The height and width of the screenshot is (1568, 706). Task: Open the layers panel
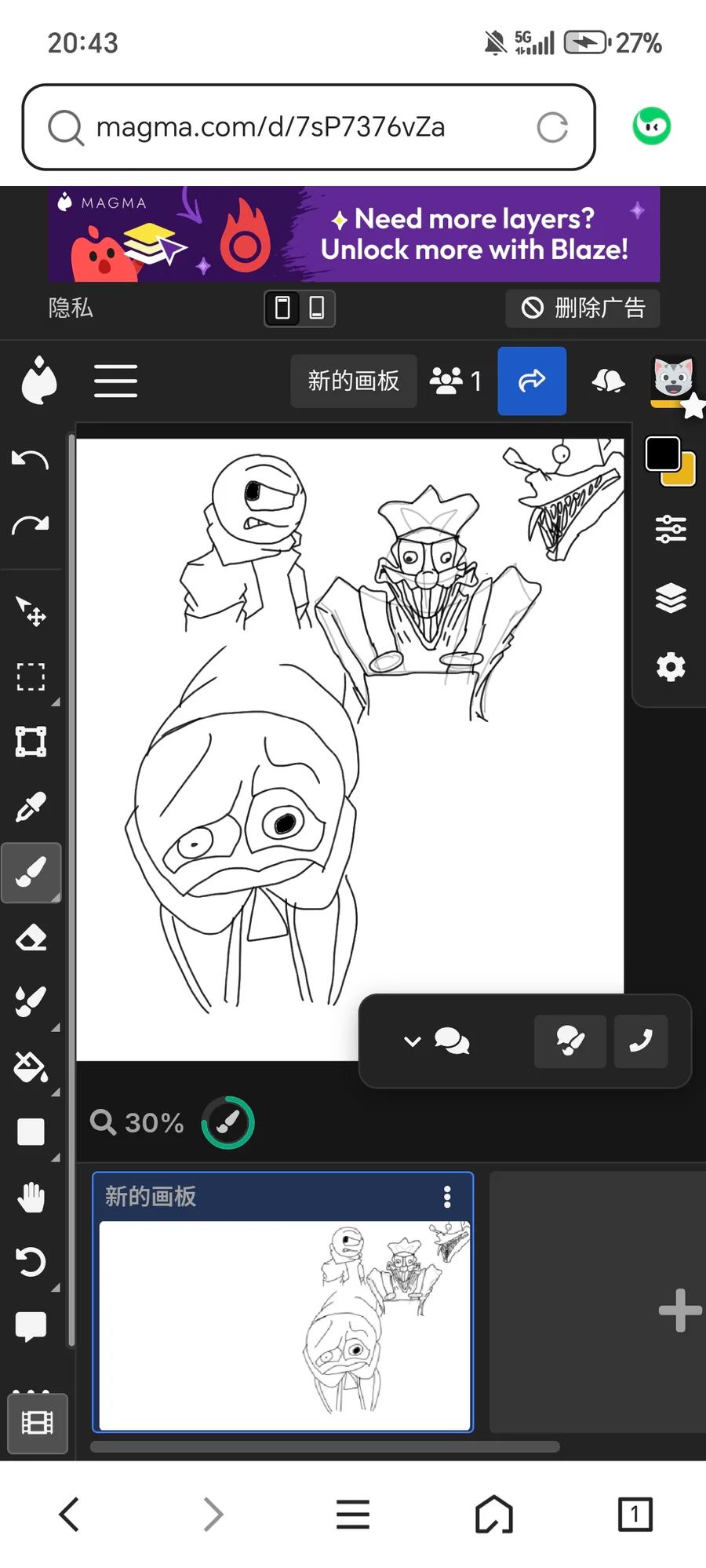pos(671,598)
